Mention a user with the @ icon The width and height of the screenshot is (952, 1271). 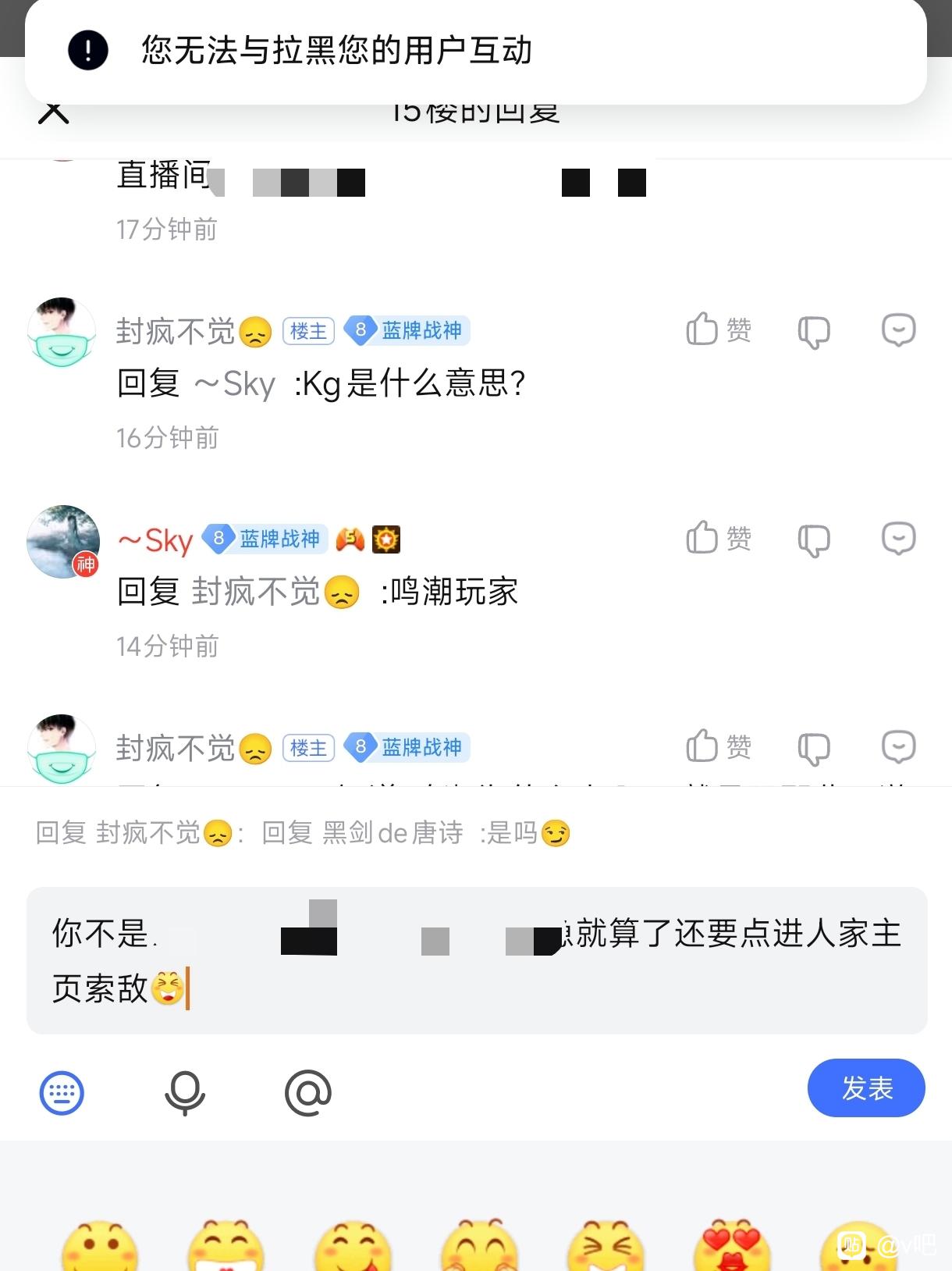[x=308, y=1092]
